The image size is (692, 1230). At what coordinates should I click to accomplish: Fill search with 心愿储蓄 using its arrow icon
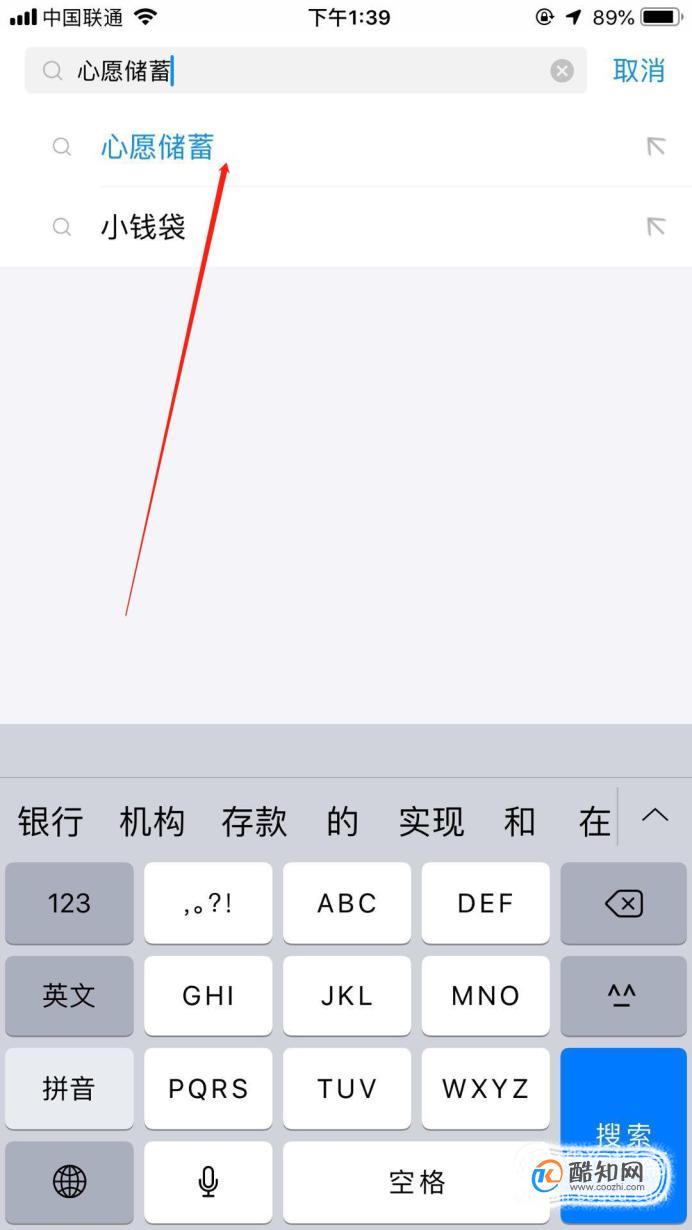click(x=655, y=147)
